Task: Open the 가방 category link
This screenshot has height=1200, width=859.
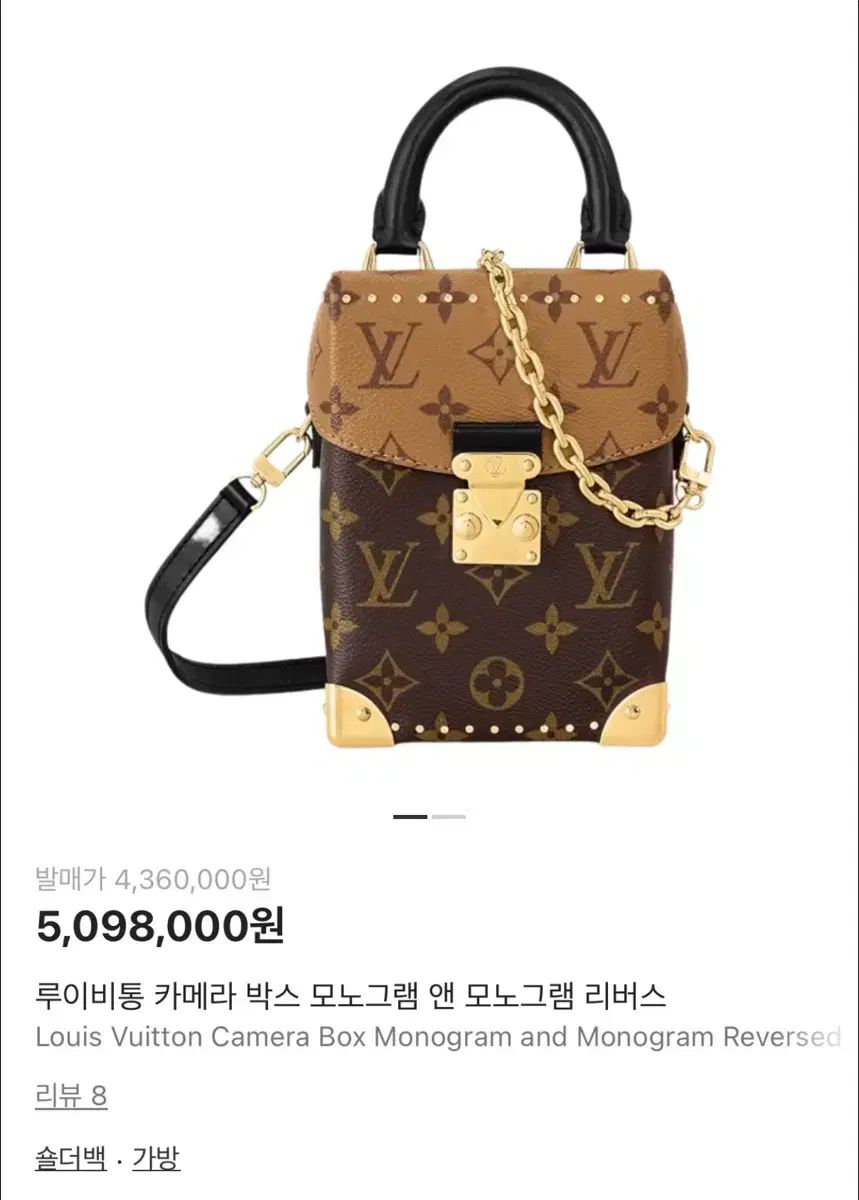Action: (156, 1159)
